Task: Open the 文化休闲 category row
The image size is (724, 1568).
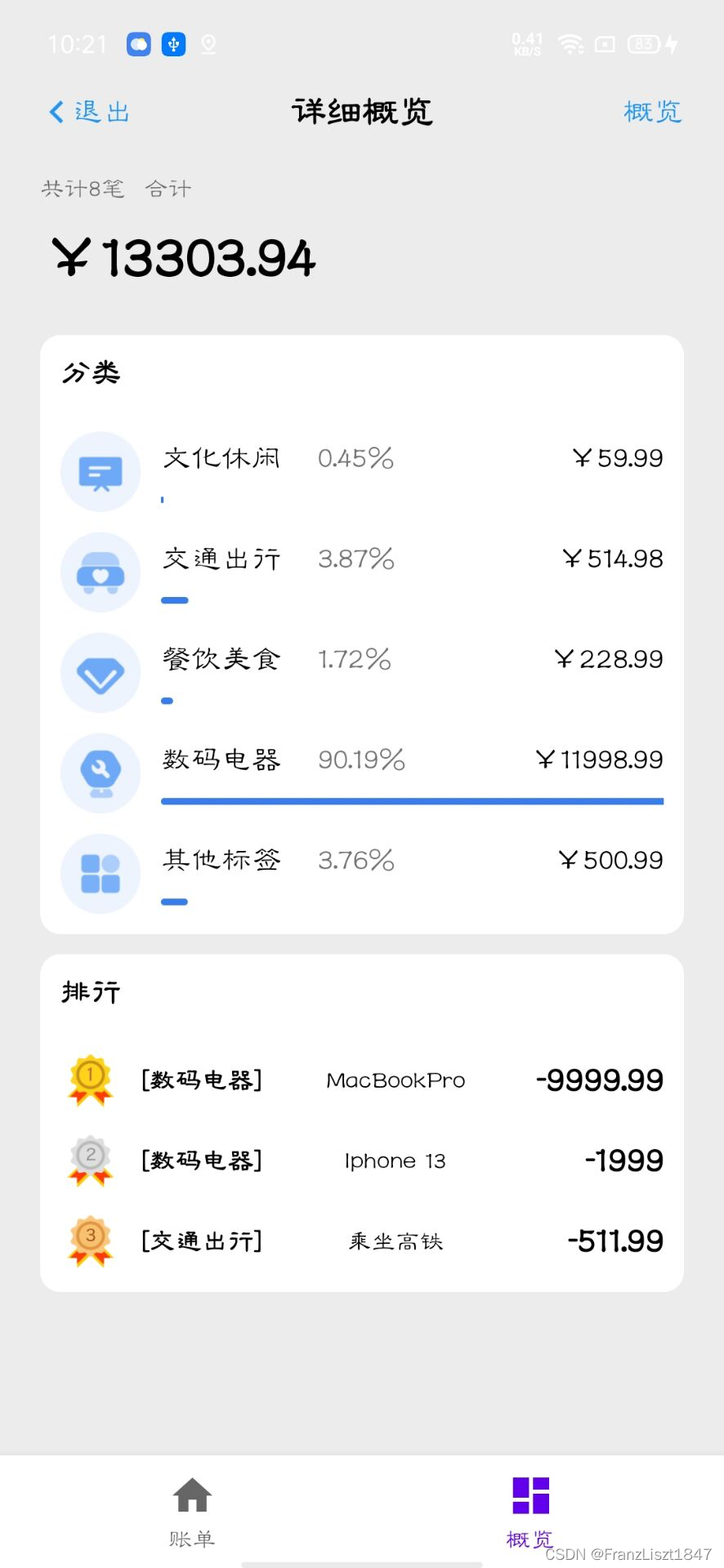Action: click(362, 471)
